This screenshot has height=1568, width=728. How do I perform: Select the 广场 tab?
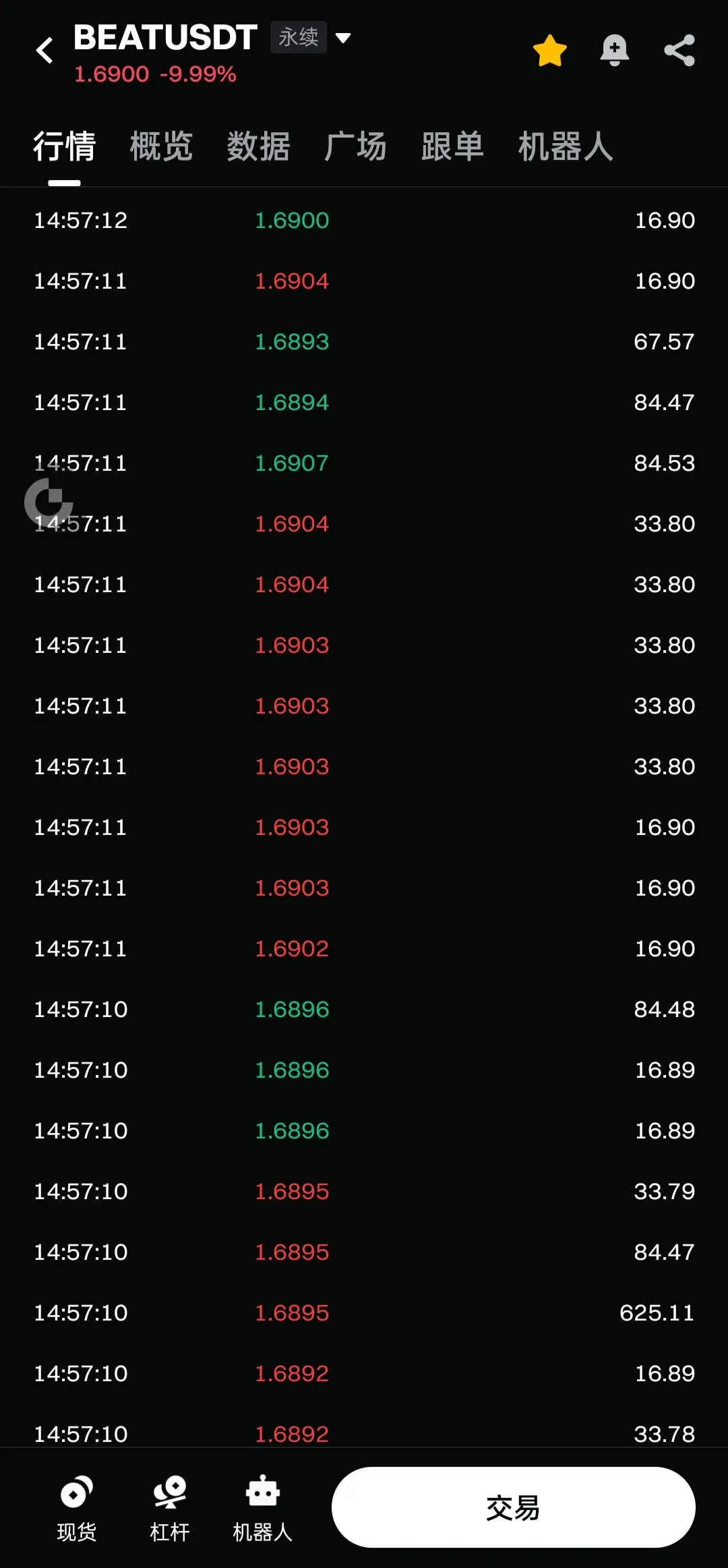pos(355,146)
